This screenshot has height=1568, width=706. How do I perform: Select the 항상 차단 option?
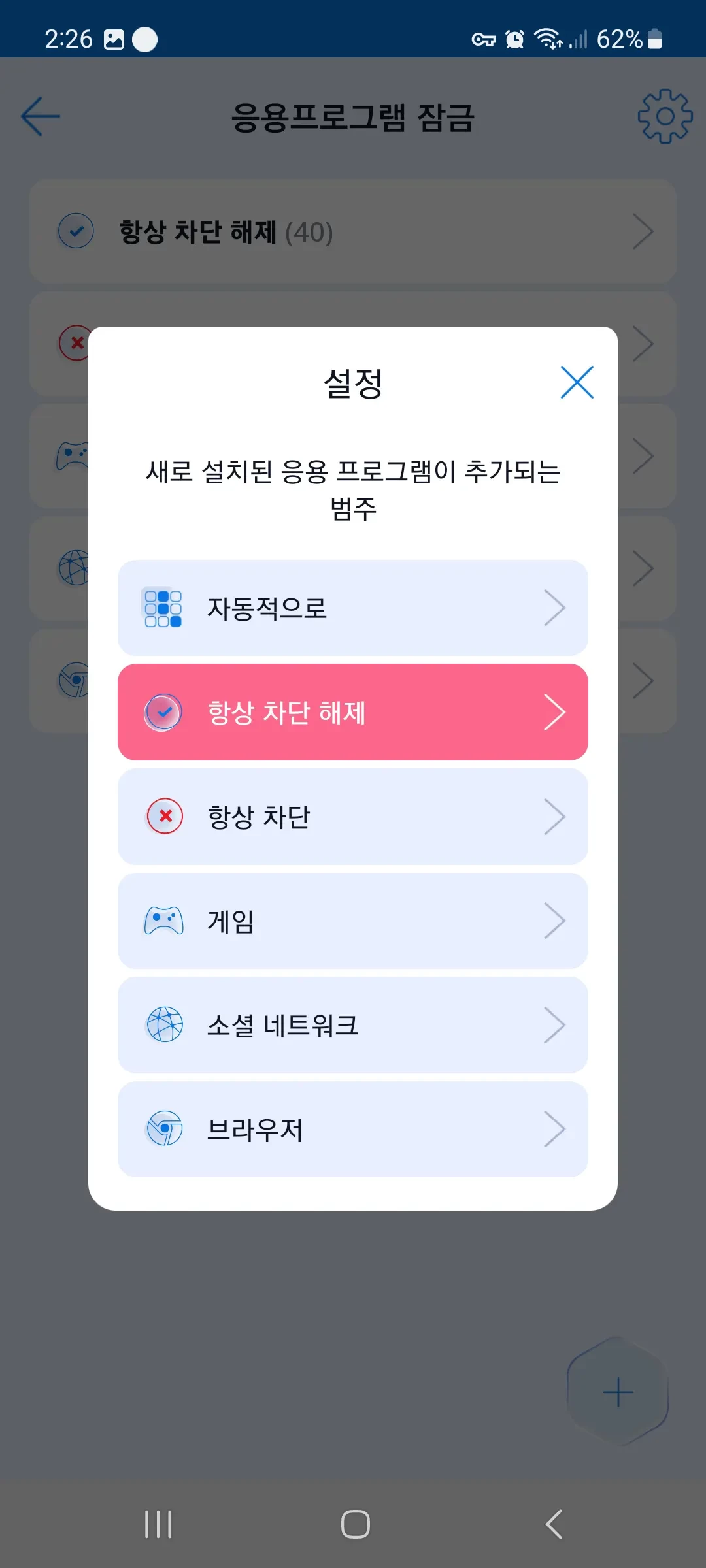(x=353, y=817)
